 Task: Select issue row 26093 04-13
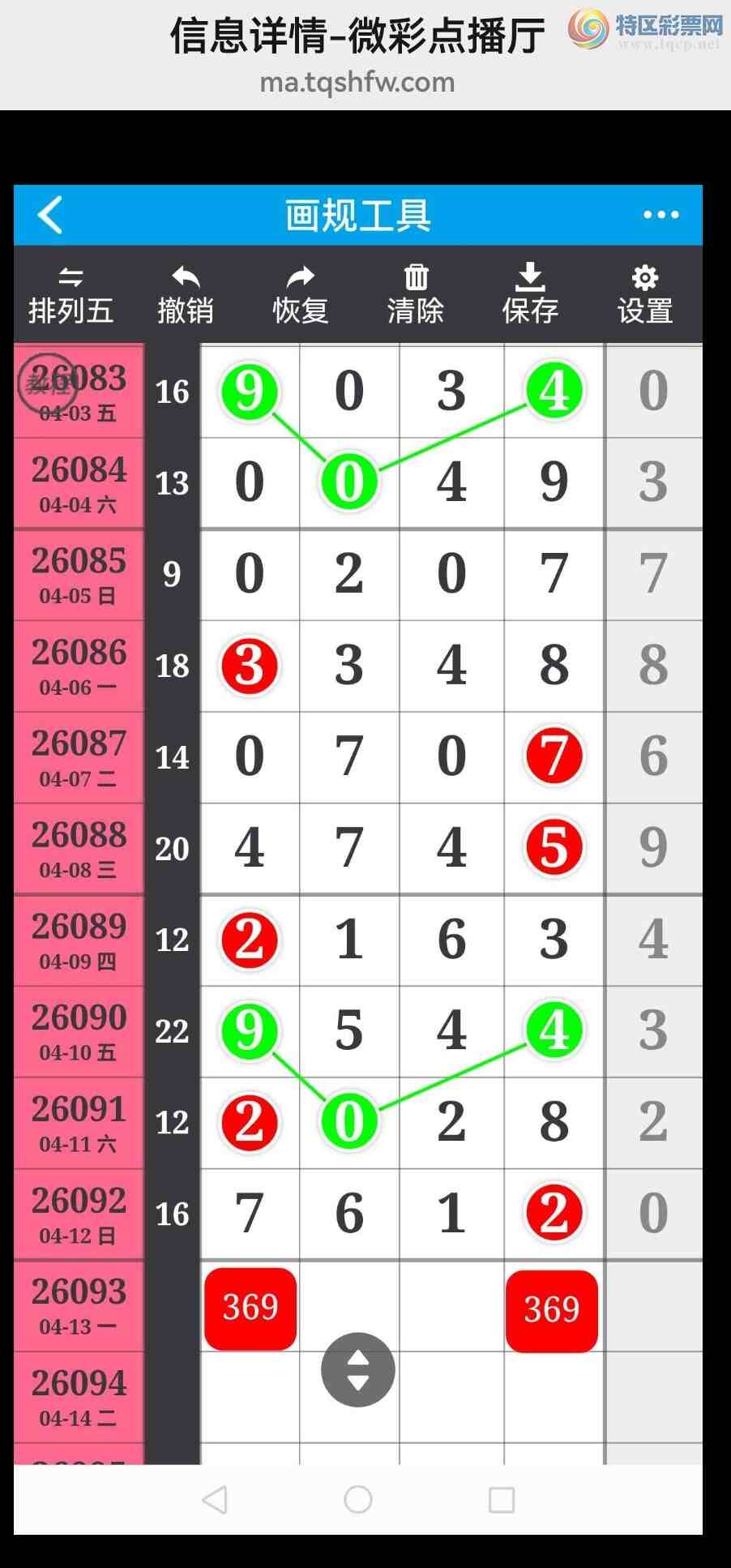point(79,1305)
